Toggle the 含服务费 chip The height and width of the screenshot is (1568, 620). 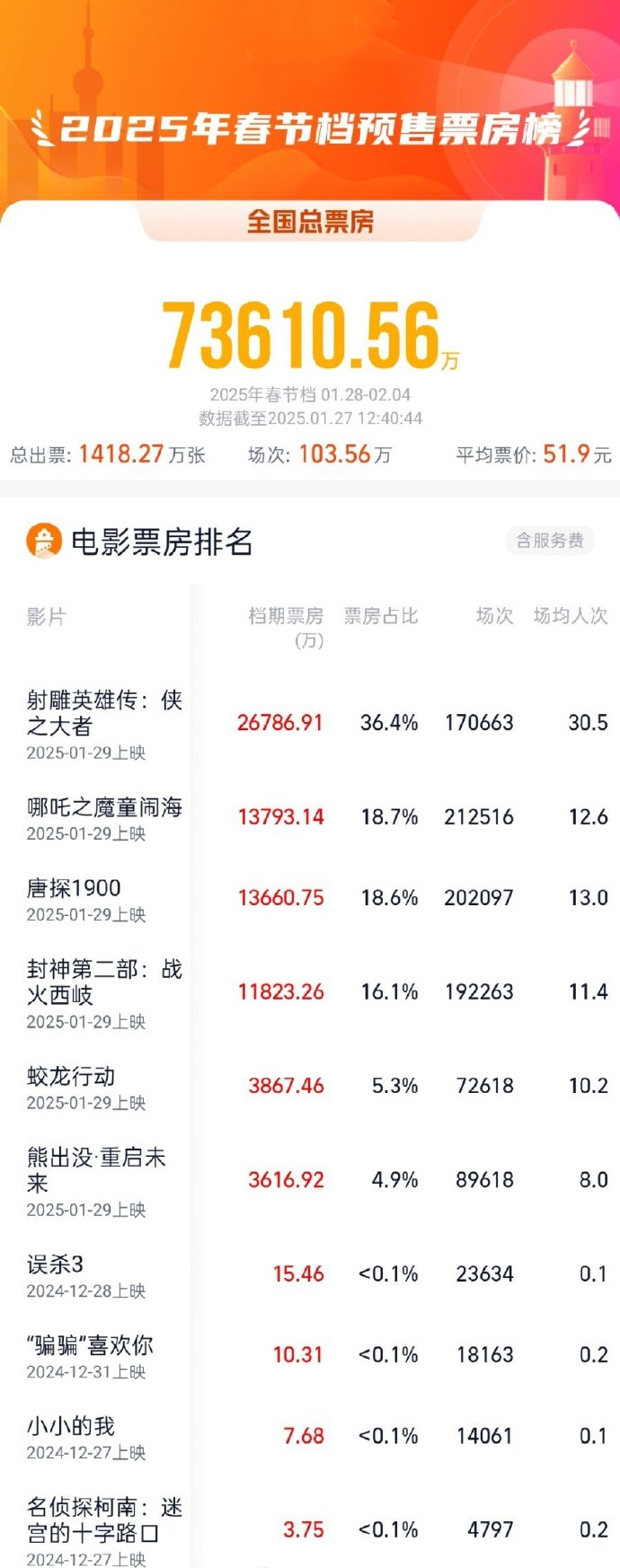(549, 540)
